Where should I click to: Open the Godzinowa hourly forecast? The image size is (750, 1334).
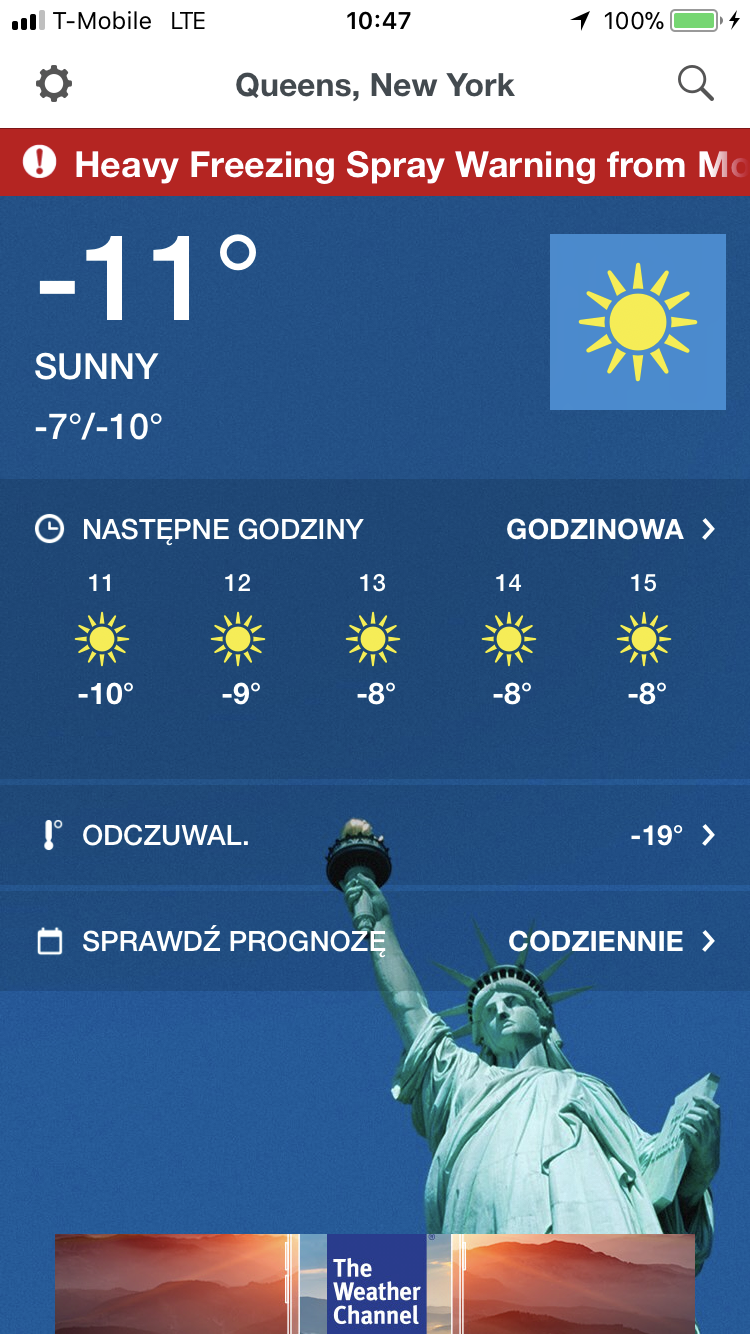coord(610,529)
